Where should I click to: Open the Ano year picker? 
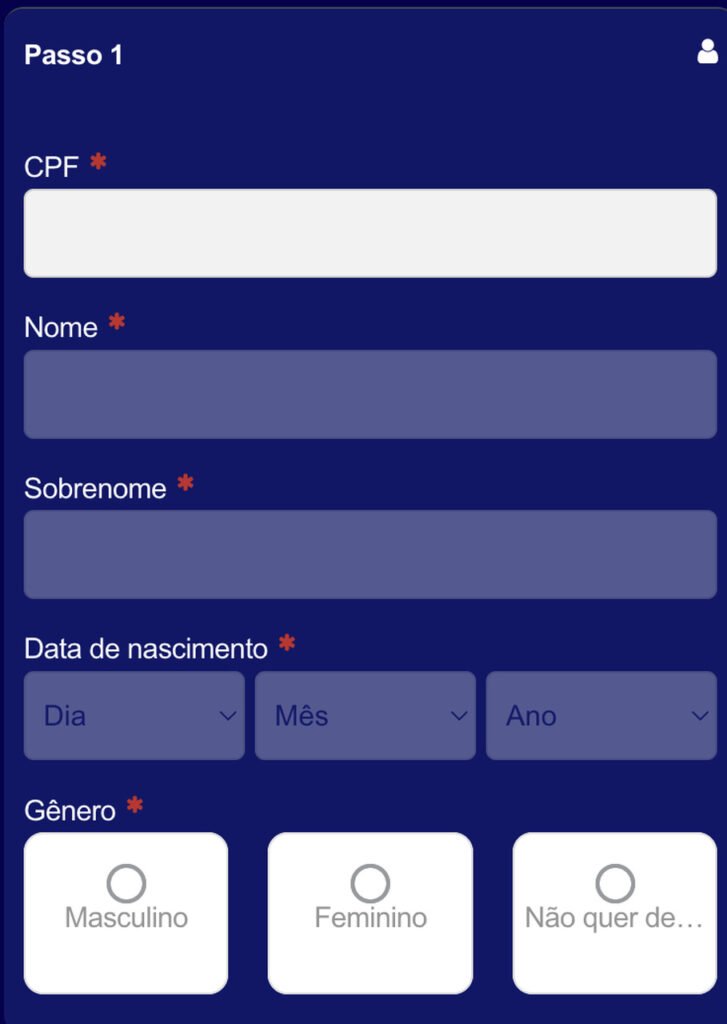click(601, 716)
